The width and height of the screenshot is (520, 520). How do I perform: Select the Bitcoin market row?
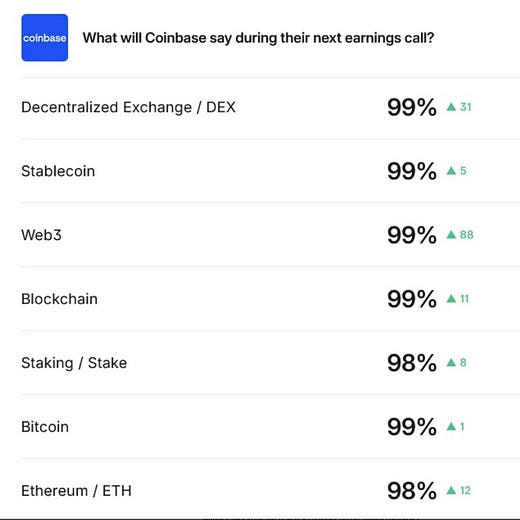coord(270,427)
